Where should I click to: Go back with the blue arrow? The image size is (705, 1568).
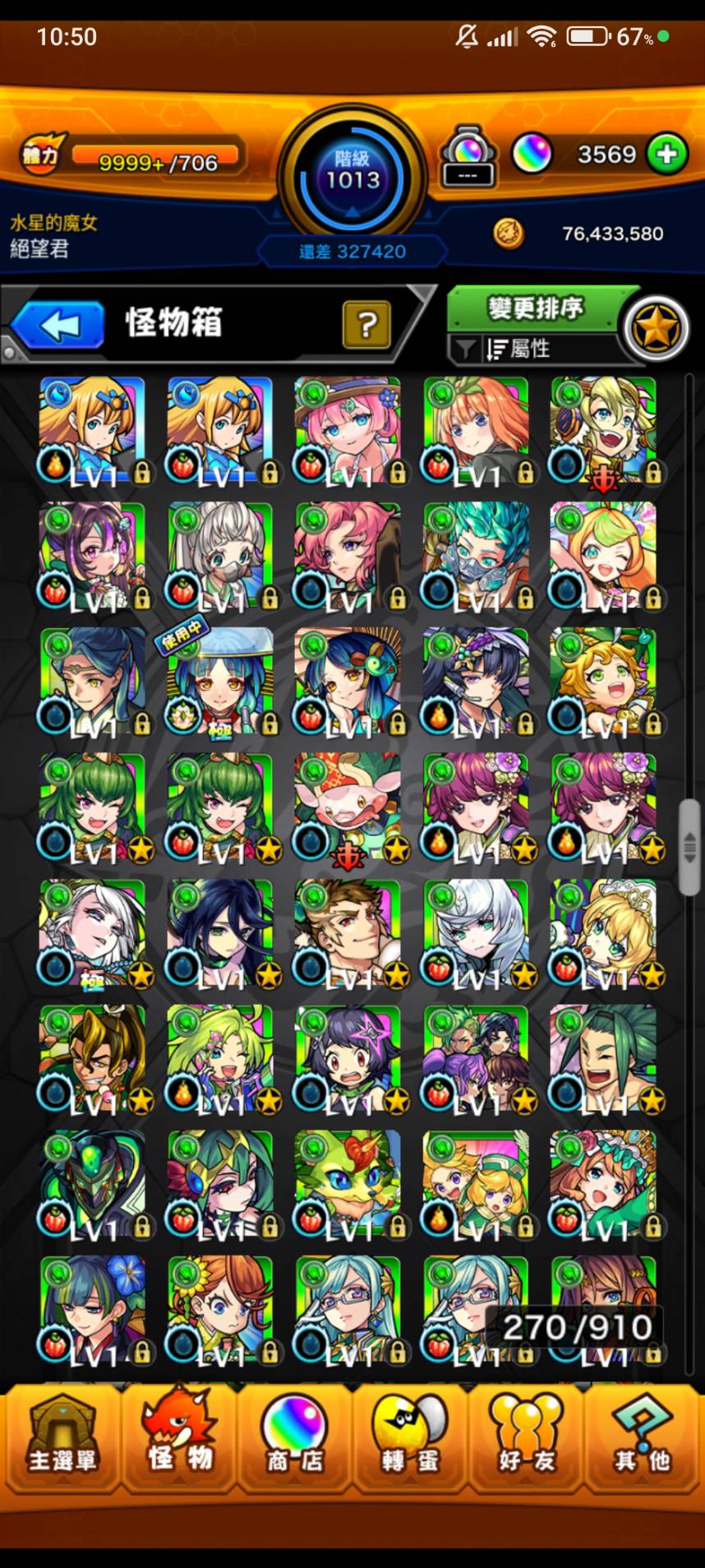(59, 326)
